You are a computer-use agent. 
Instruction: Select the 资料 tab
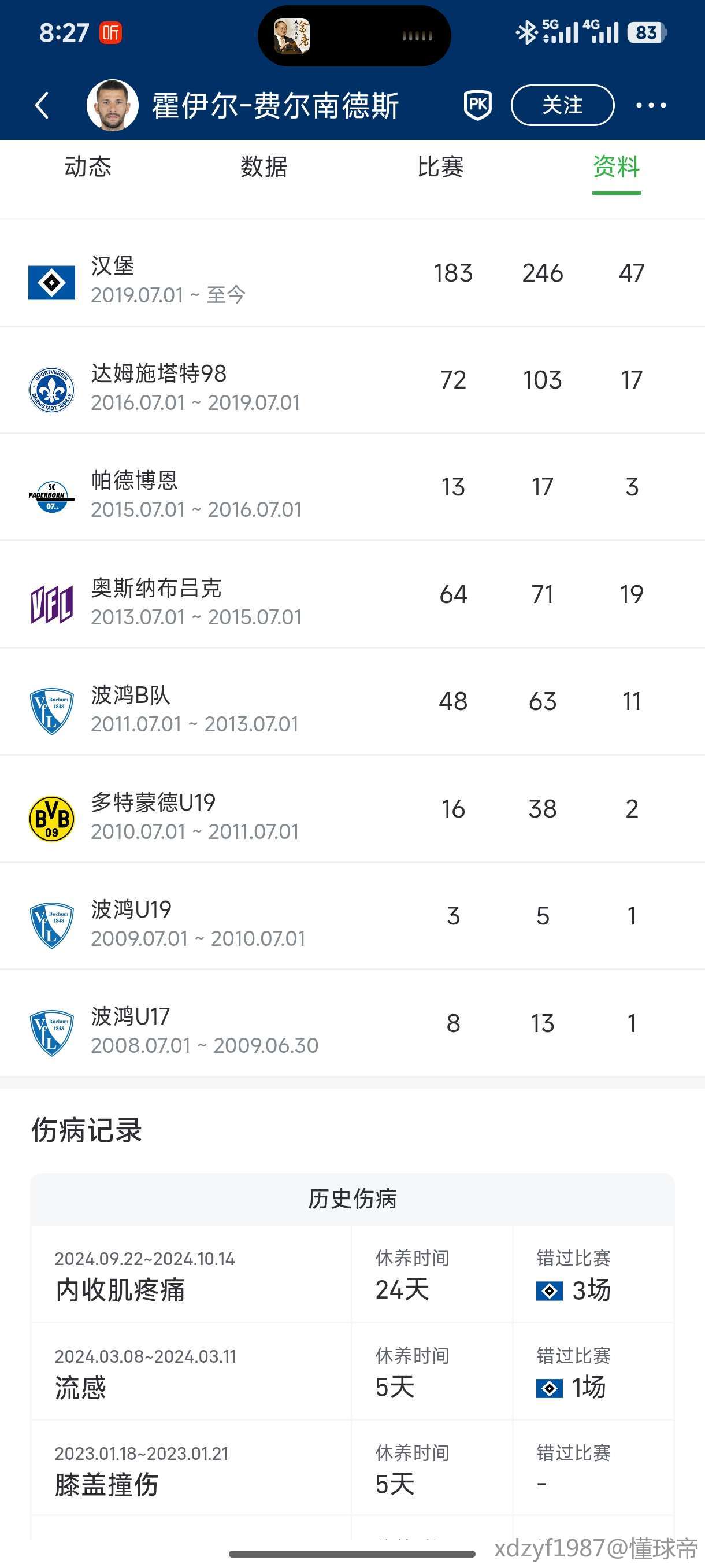tap(615, 167)
